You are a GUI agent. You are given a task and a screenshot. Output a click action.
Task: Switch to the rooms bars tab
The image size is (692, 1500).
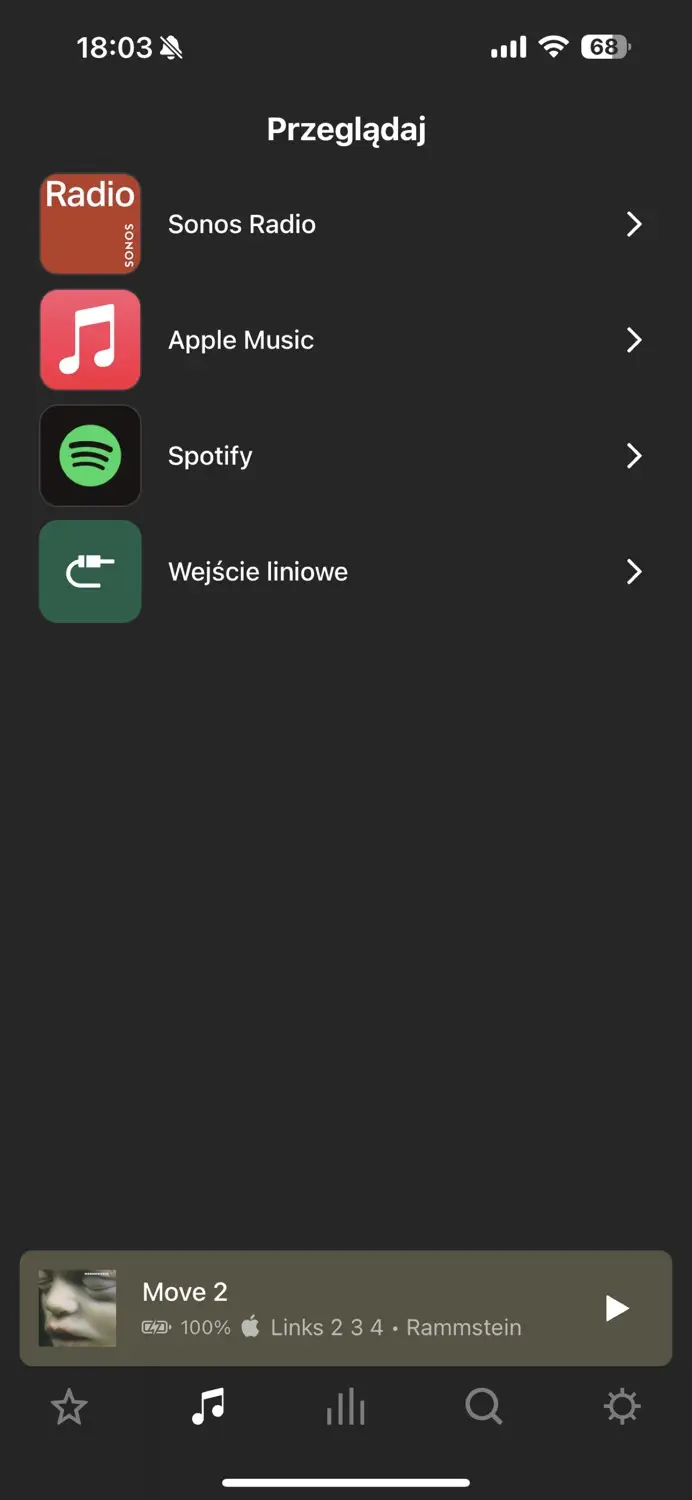(x=346, y=1408)
